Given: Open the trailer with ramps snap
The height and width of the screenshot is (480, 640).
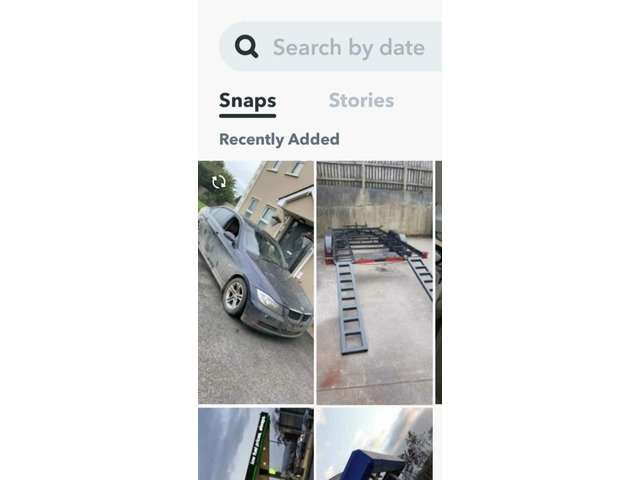Looking at the screenshot, I should point(374,282).
